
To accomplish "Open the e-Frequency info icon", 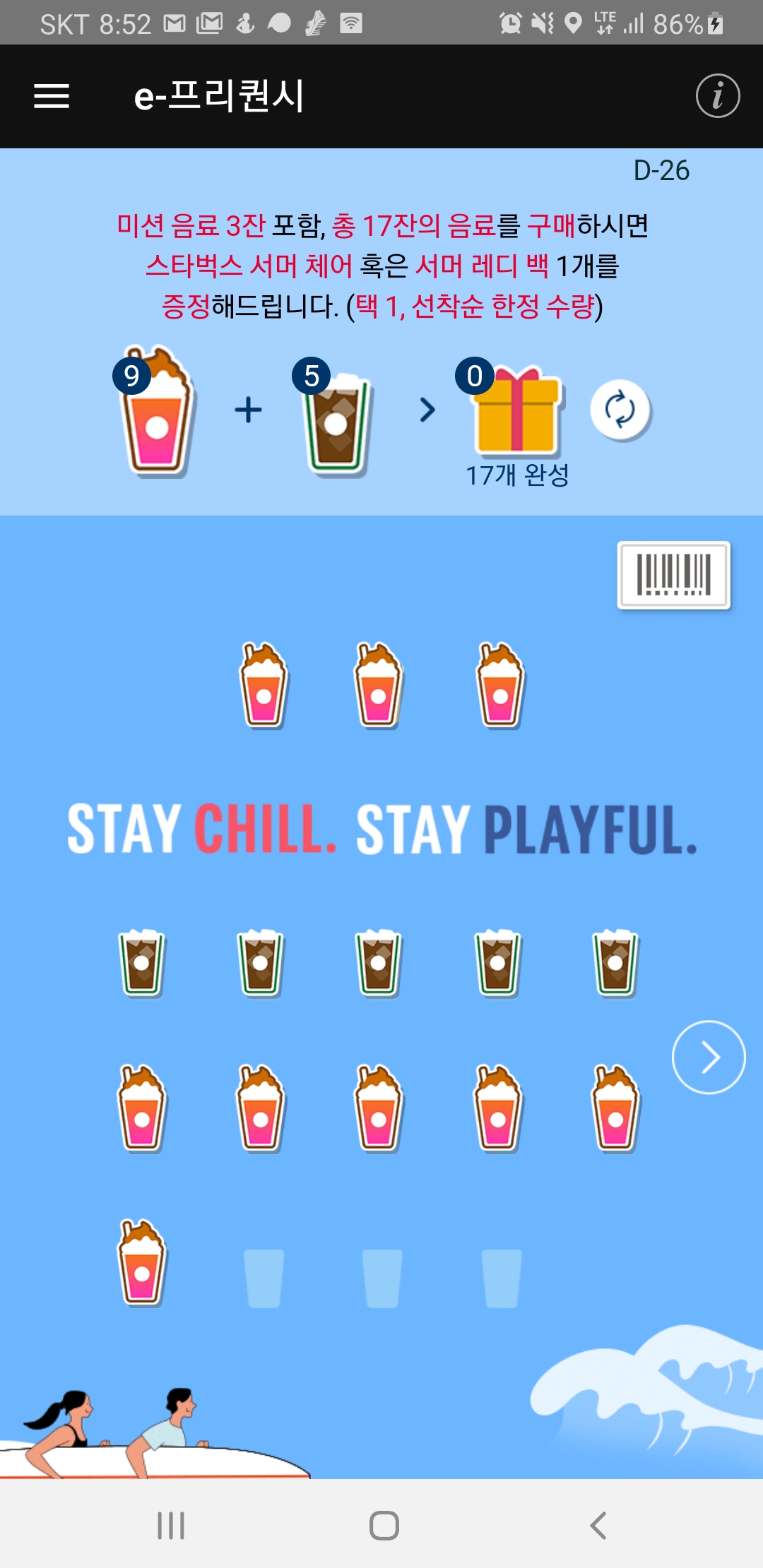I will point(717,96).
